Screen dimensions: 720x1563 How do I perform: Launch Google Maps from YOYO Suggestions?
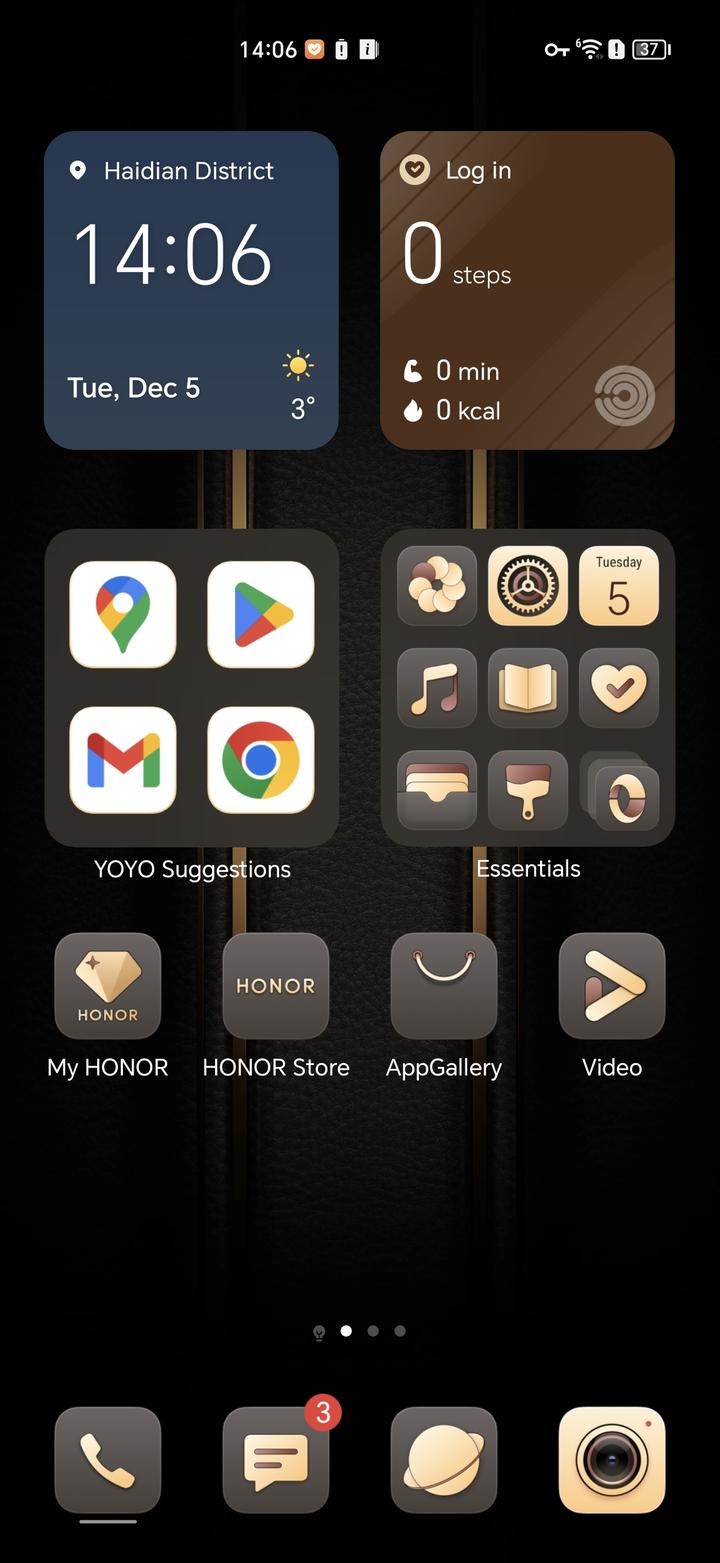pyautogui.click(x=123, y=614)
